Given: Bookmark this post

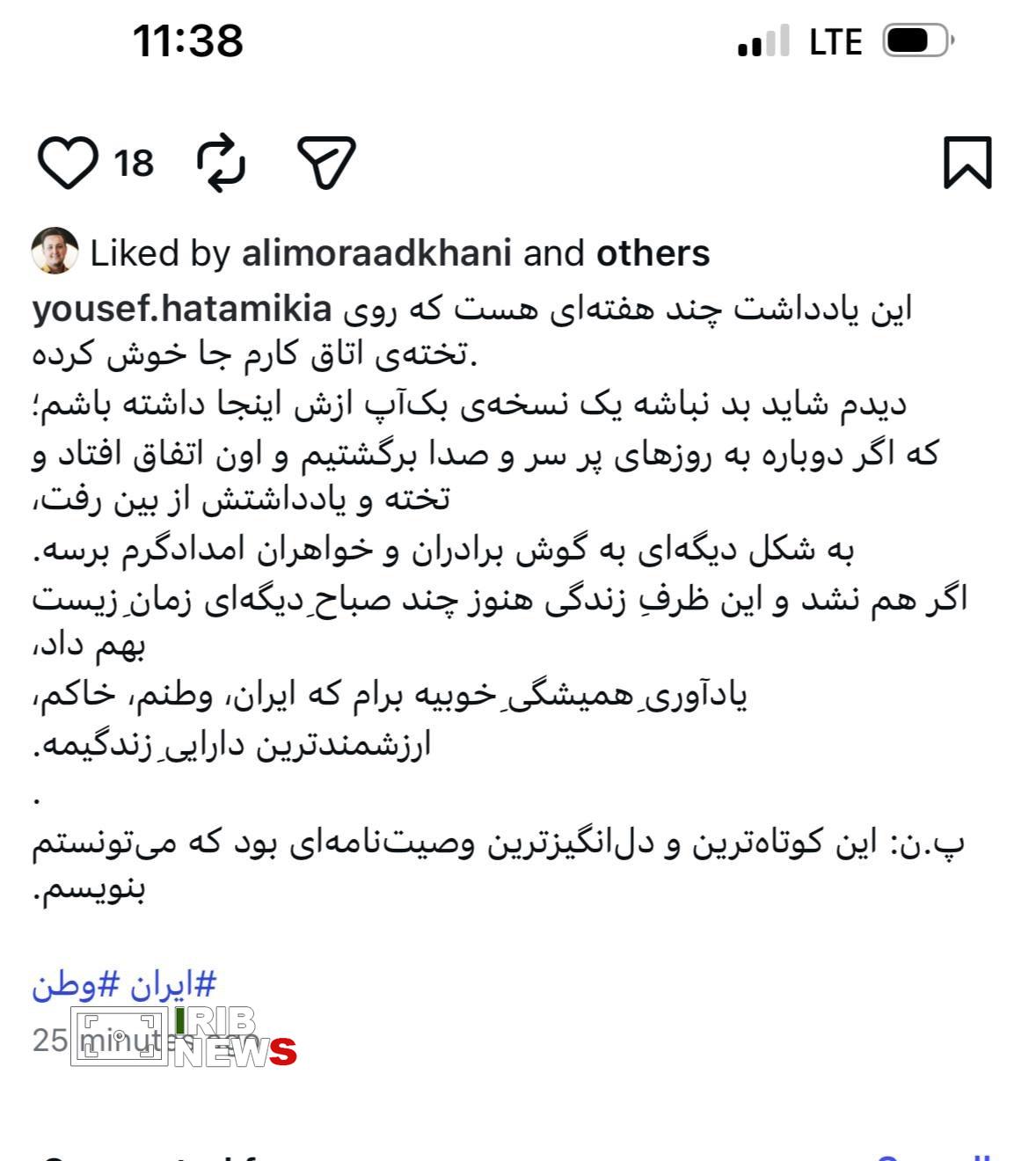Looking at the screenshot, I should pos(967,164).
